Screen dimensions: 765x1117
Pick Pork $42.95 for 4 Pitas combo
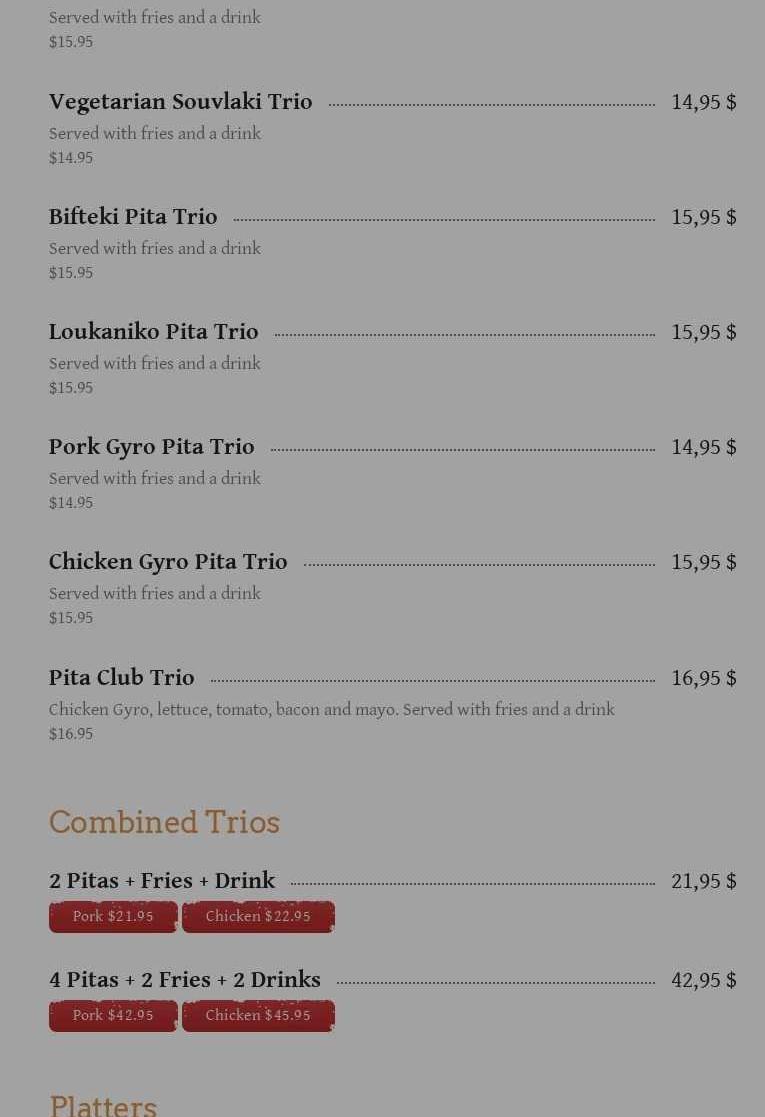[x=113, y=1015]
